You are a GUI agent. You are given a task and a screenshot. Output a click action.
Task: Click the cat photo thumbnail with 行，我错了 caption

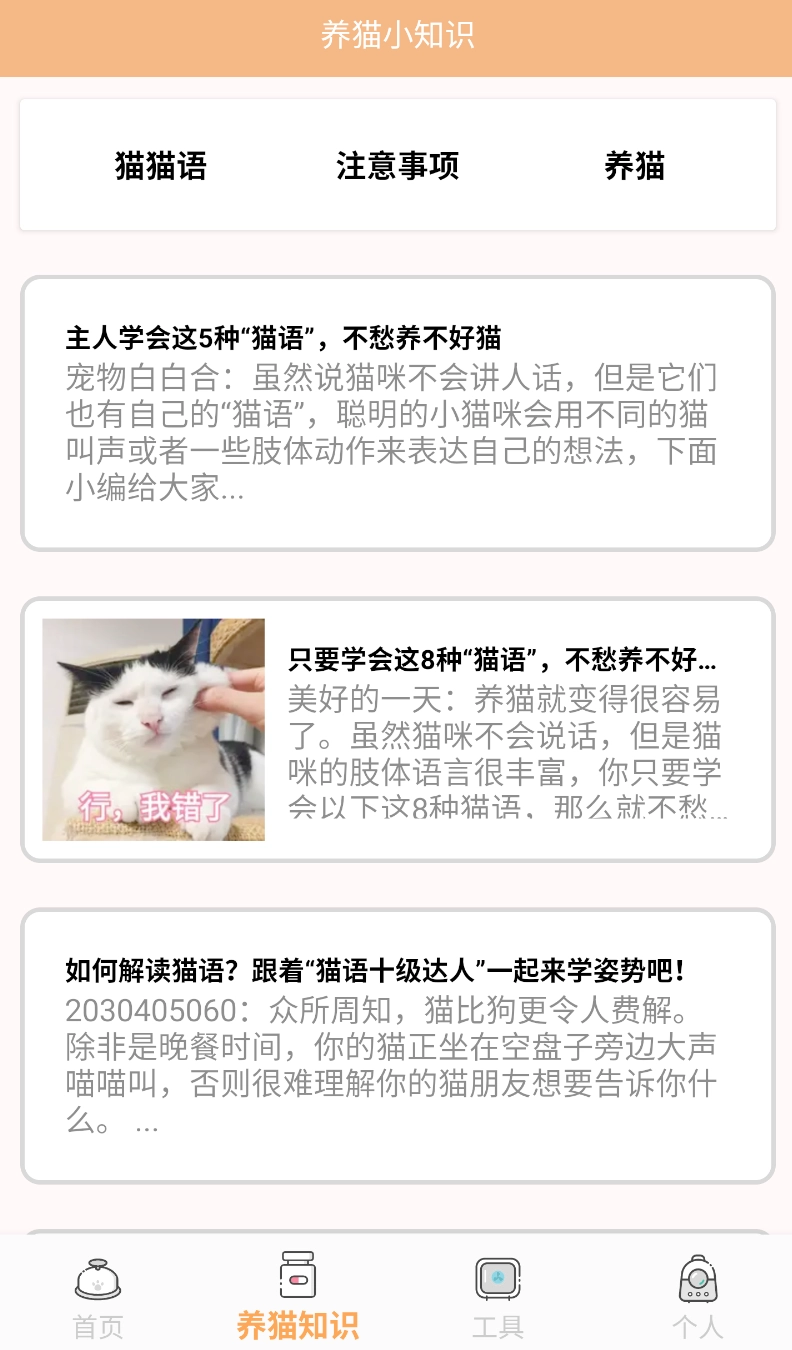click(x=153, y=730)
